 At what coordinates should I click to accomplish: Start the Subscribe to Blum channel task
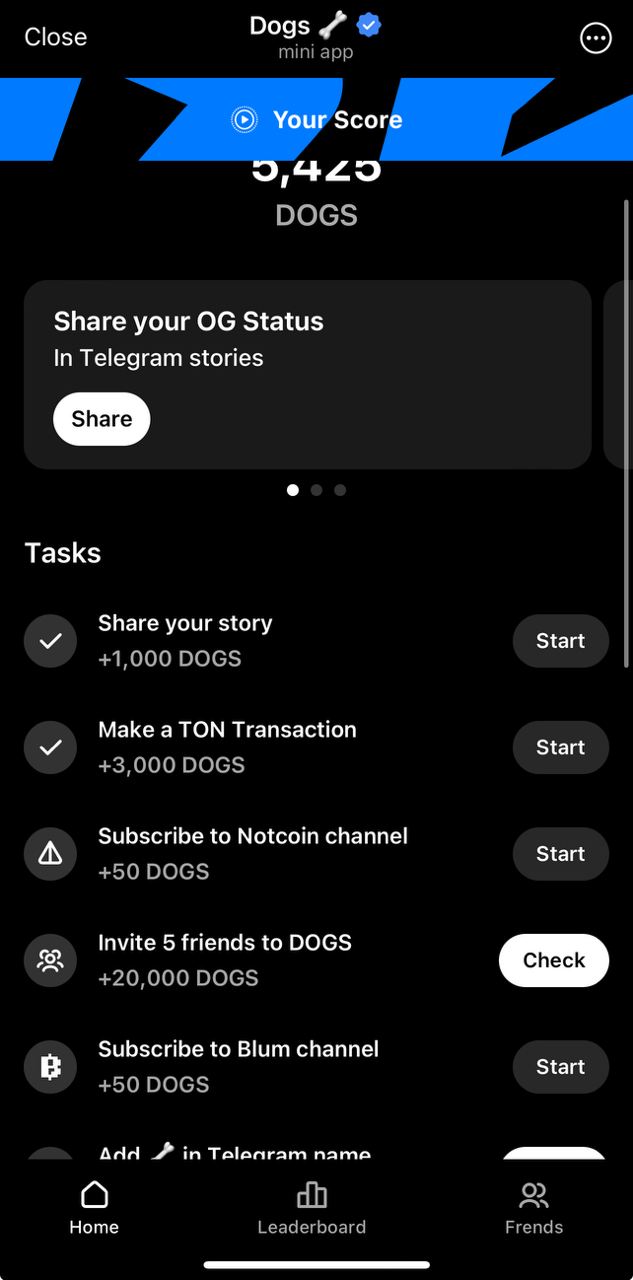click(x=560, y=1067)
